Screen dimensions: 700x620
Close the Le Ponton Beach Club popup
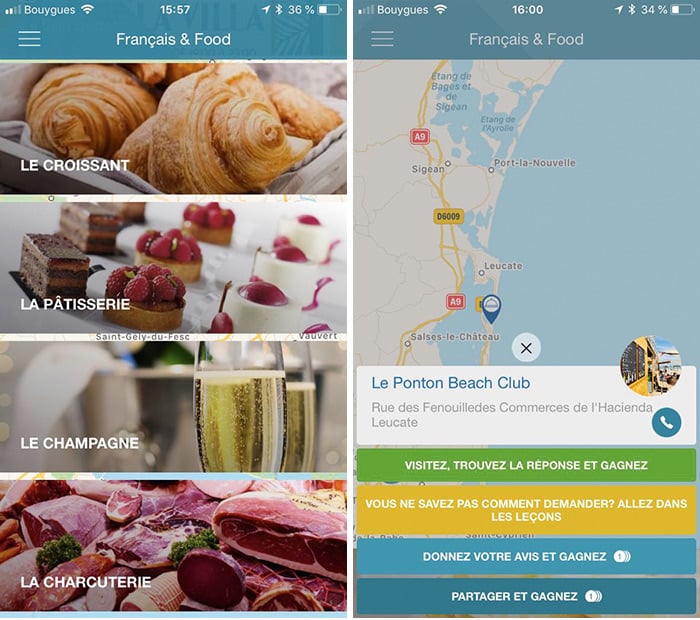click(x=526, y=347)
